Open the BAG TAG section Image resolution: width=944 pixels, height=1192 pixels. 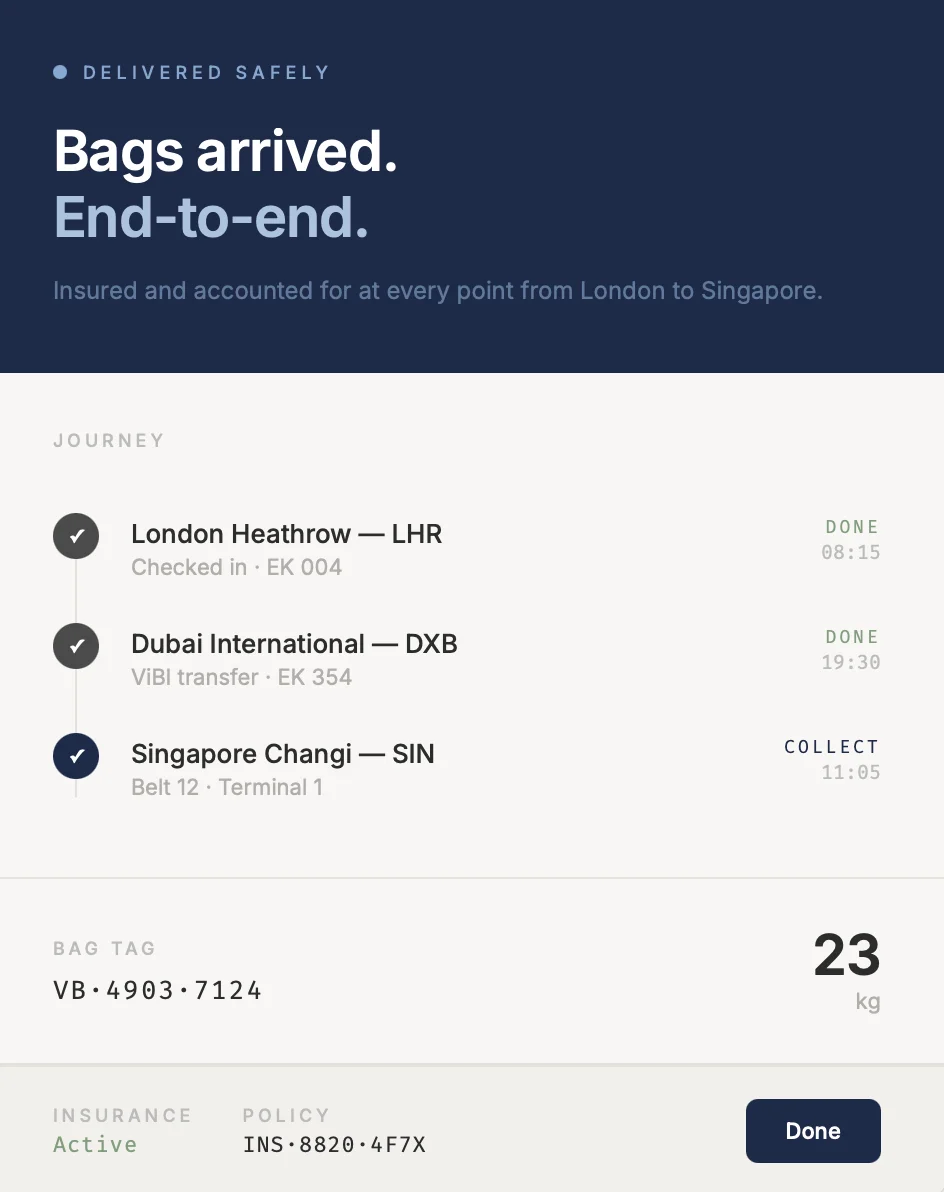104,948
